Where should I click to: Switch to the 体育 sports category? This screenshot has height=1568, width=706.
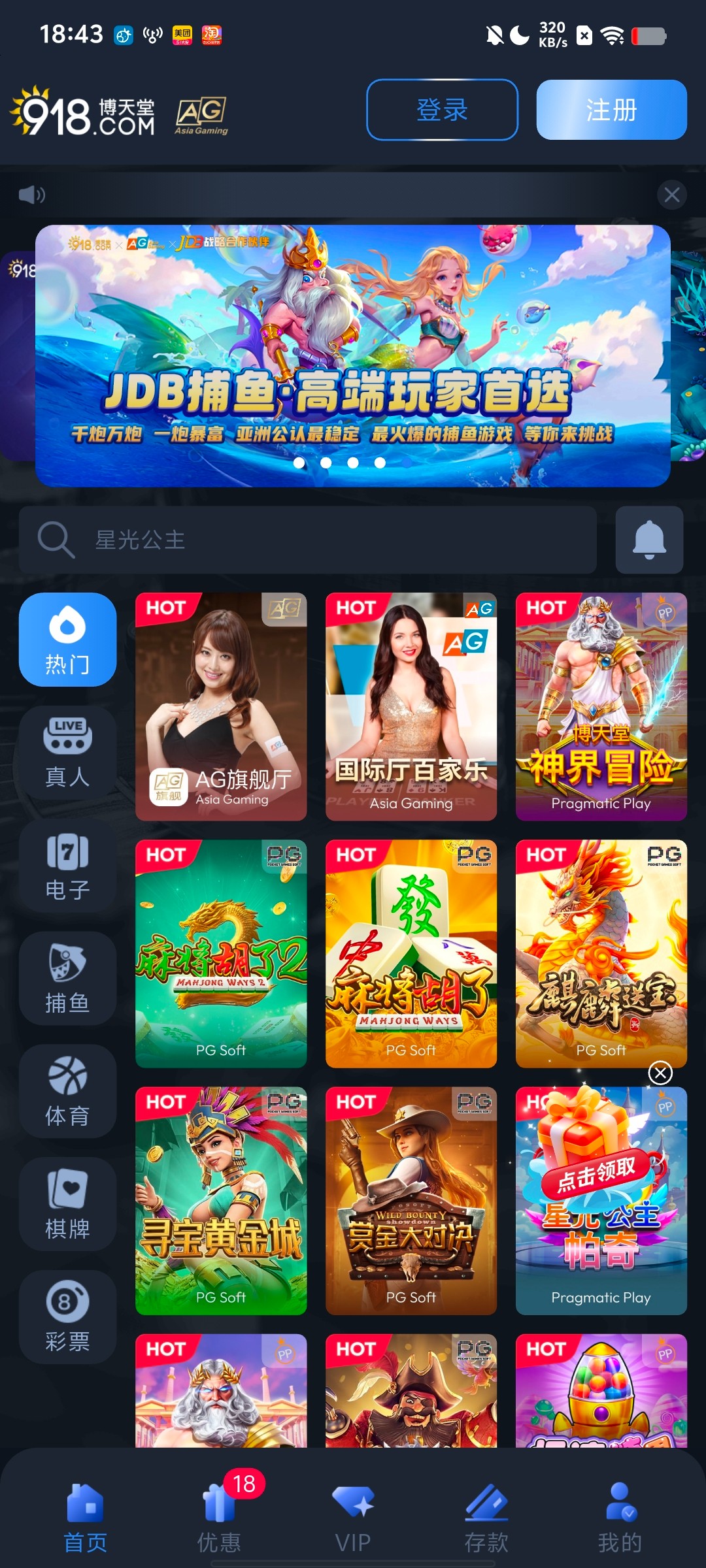click(x=67, y=1091)
